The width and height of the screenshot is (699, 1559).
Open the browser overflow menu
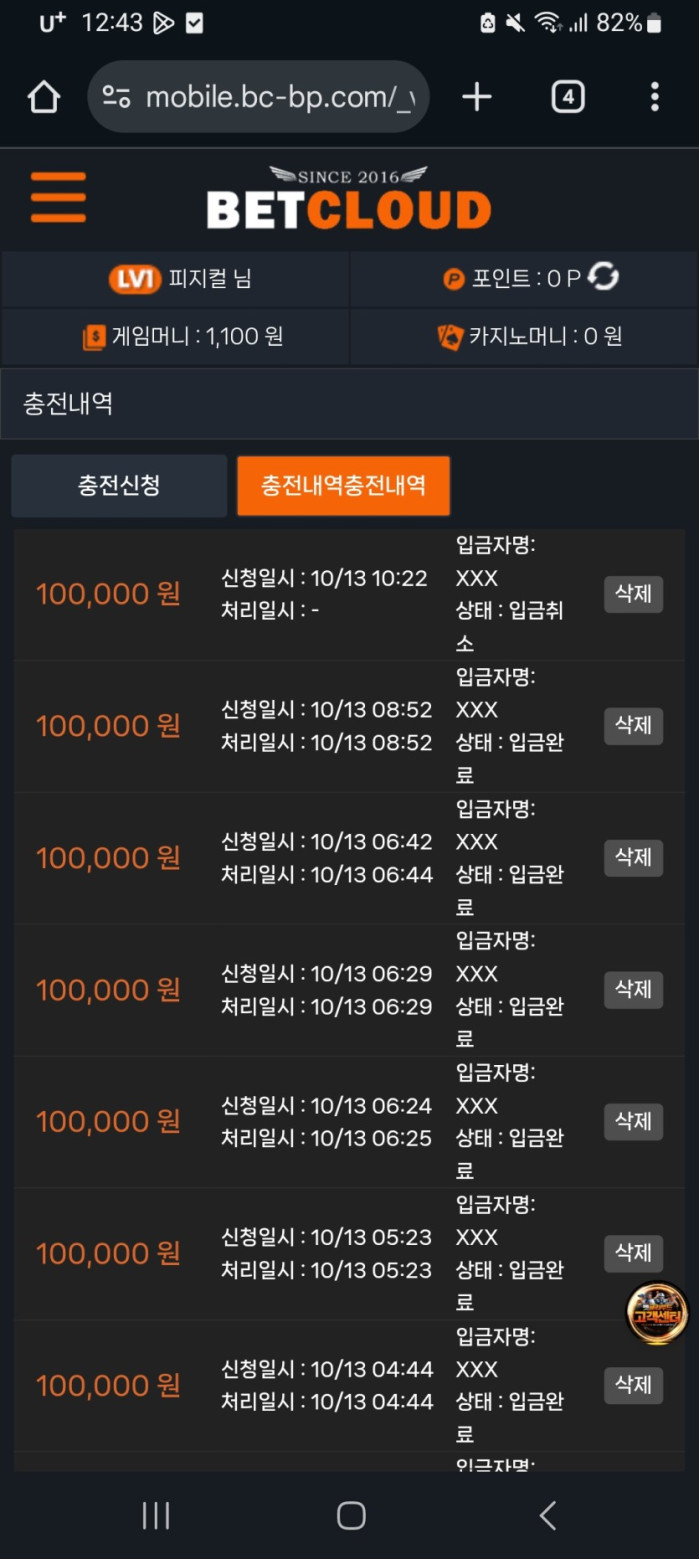point(655,97)
